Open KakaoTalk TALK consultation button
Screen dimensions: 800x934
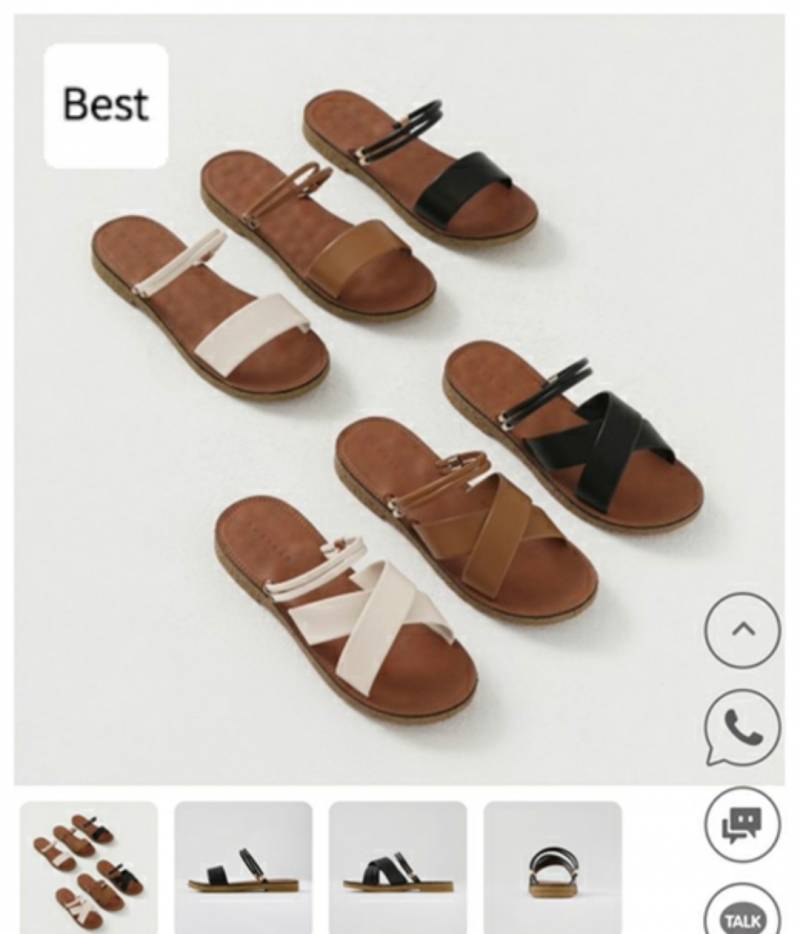tap(742, 912)
